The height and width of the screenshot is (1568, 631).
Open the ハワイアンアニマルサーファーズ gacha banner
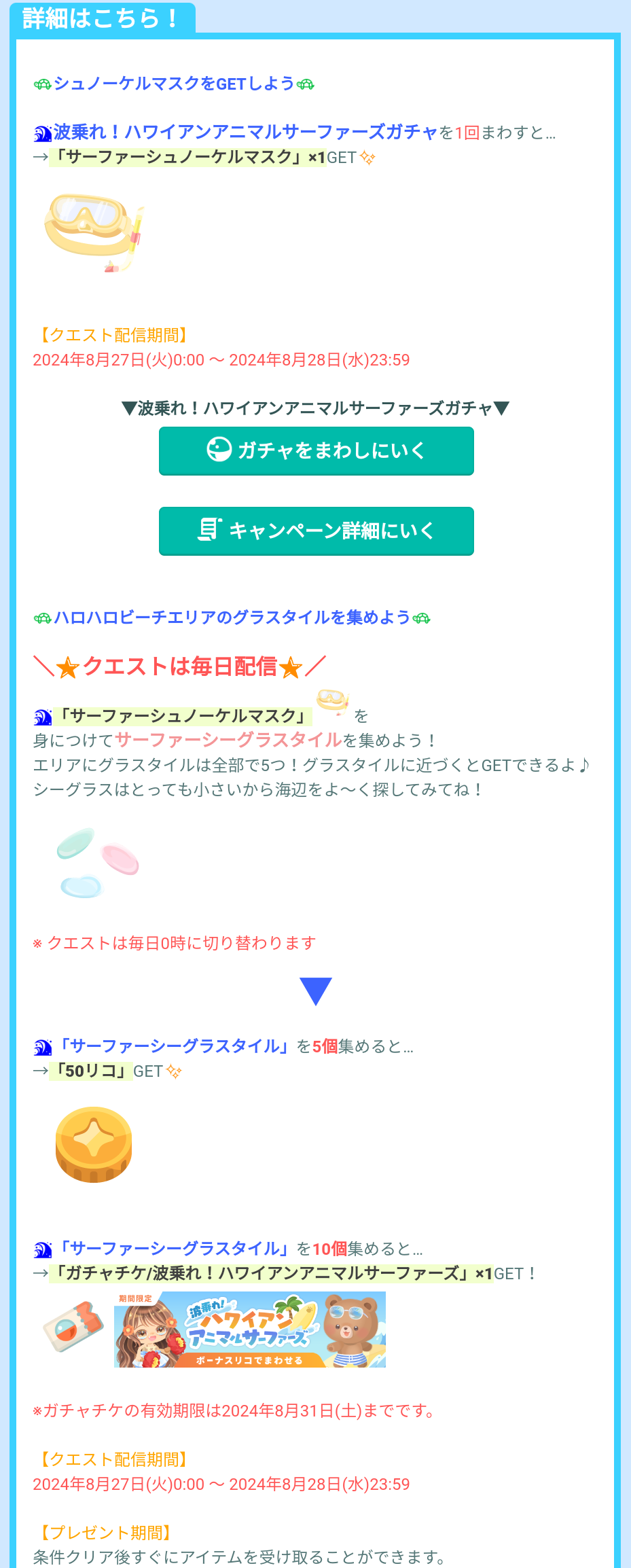click(x=249, y=1329)
